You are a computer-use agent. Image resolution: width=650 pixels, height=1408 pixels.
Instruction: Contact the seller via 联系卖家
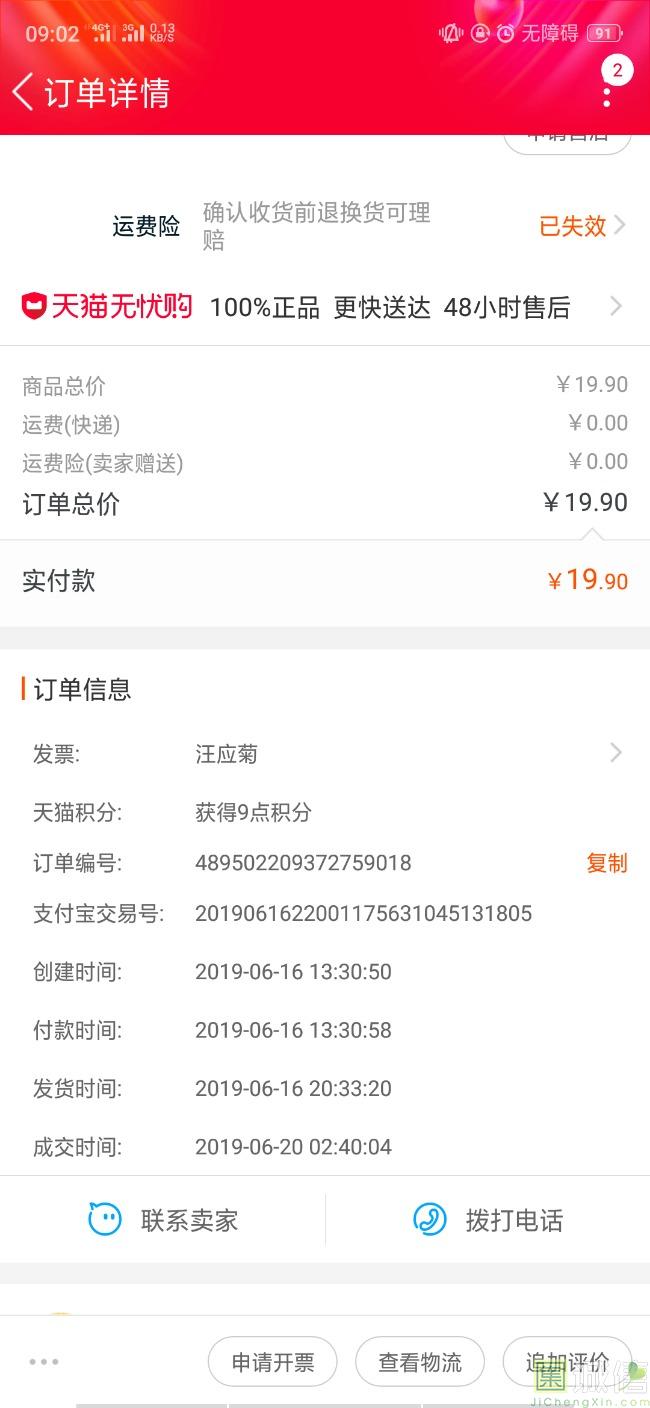coord(163,1220)
